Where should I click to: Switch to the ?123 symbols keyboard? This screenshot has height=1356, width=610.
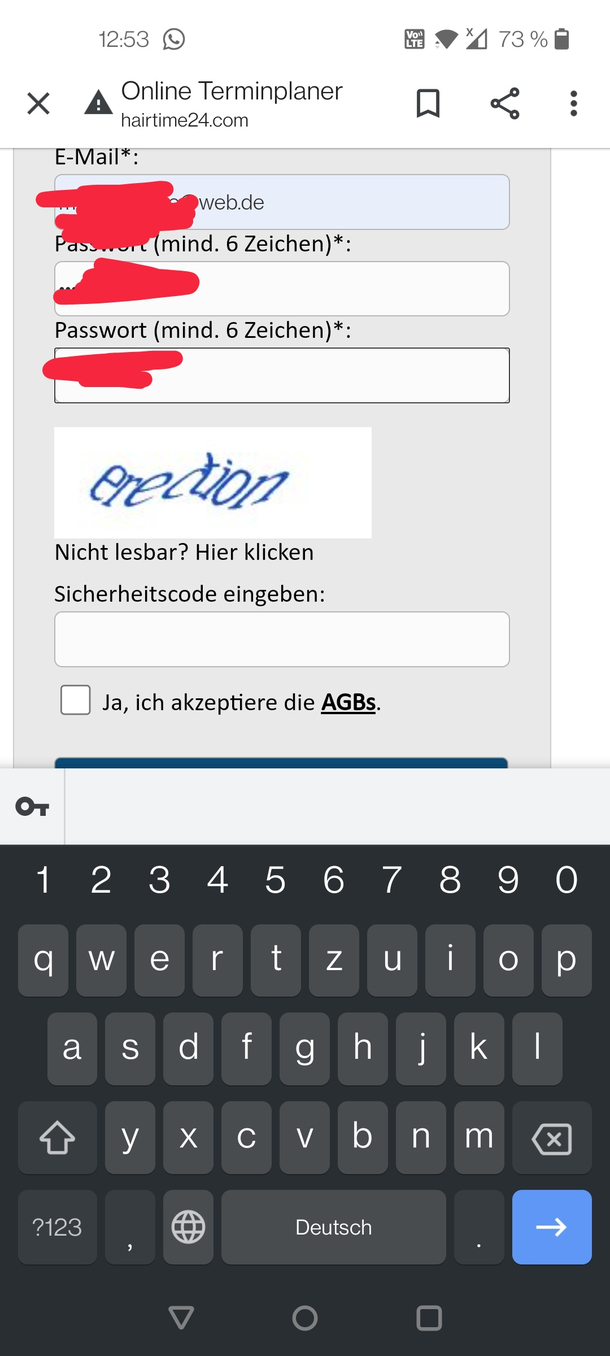(x=57, y=1227)
